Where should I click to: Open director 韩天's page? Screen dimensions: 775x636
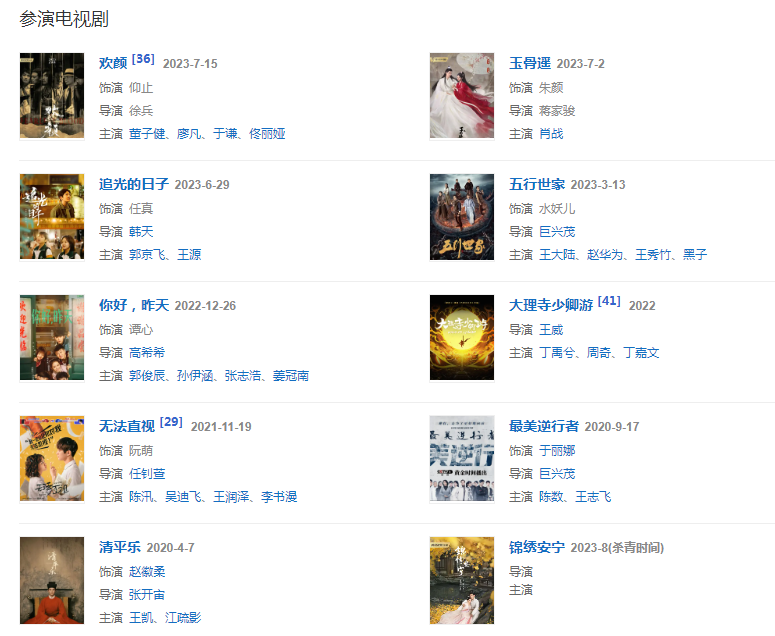[141, 231]
